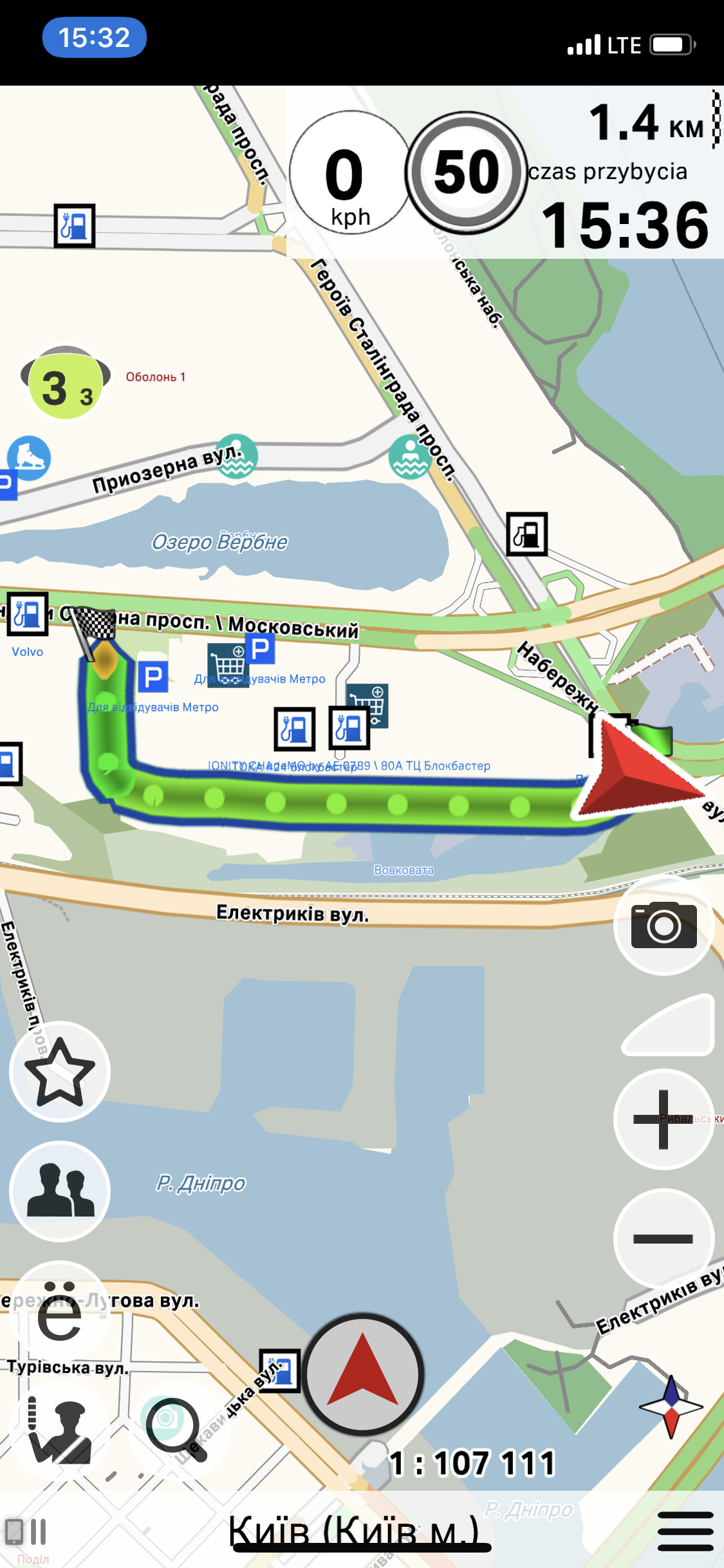Open the hamburger menu
This screenshot has width=724, height=1568.
[x=685, y=1532]
